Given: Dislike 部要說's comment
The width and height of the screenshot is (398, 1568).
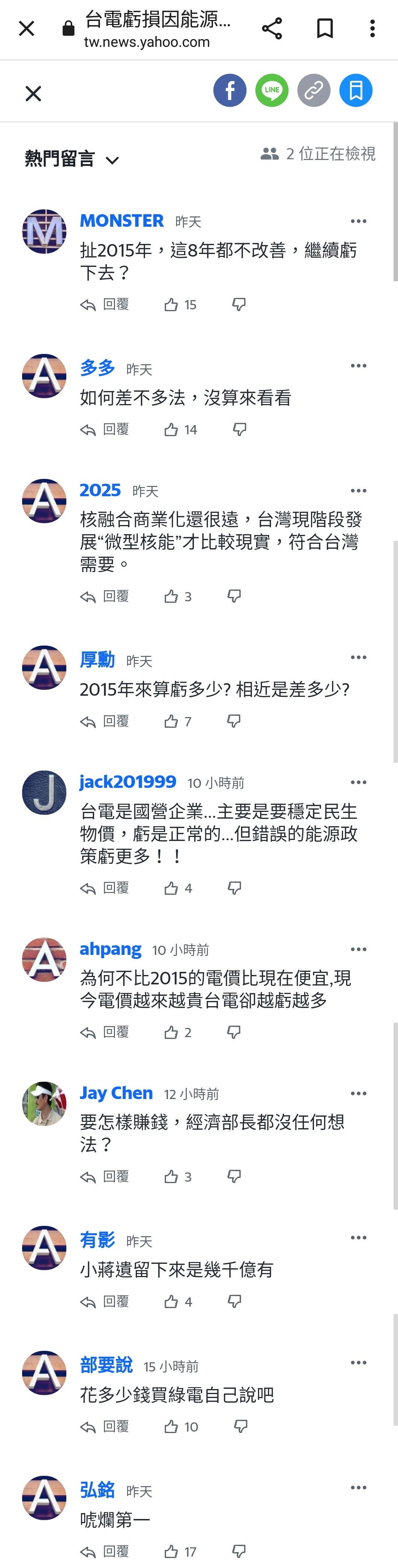Looking at the screenshot, I should click(x=240, y=1427).
